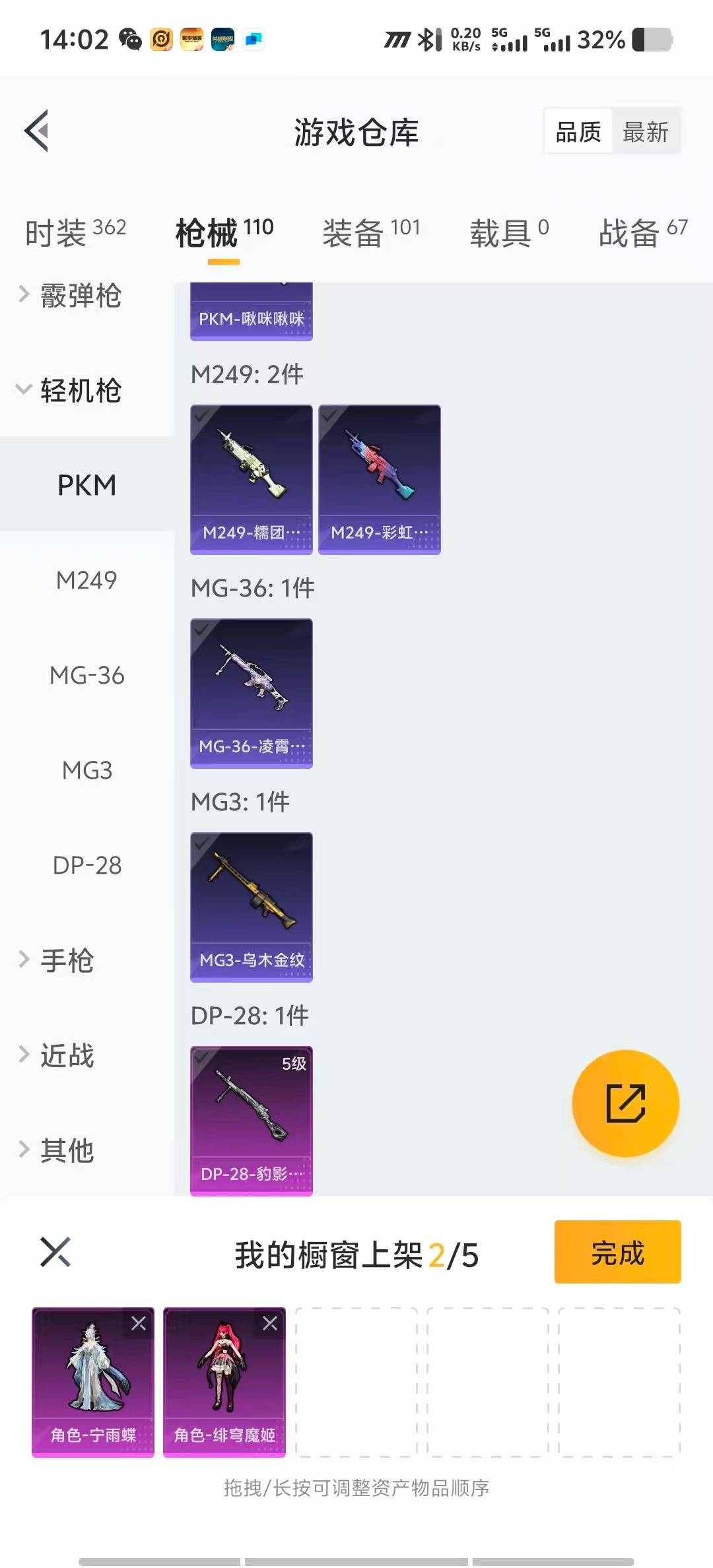Screen dimensions: 713x1568
Task: Expand the 霰弹枪 category
Action: point(79,295)
